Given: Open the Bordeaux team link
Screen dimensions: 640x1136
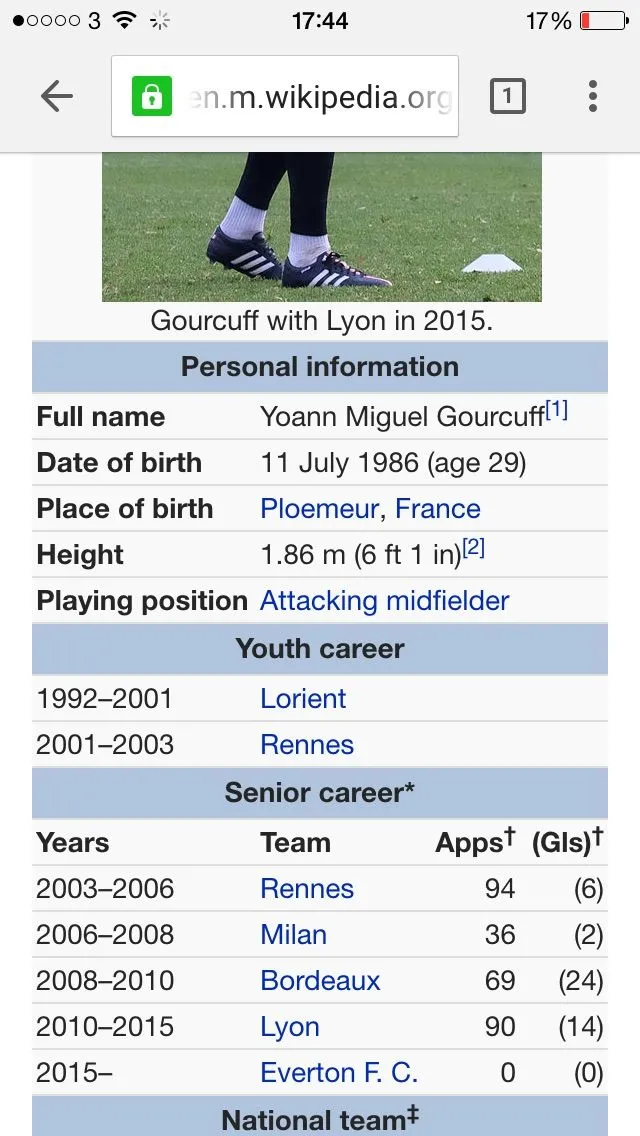Looking at the screenshot, I should [x=320, y=981].
